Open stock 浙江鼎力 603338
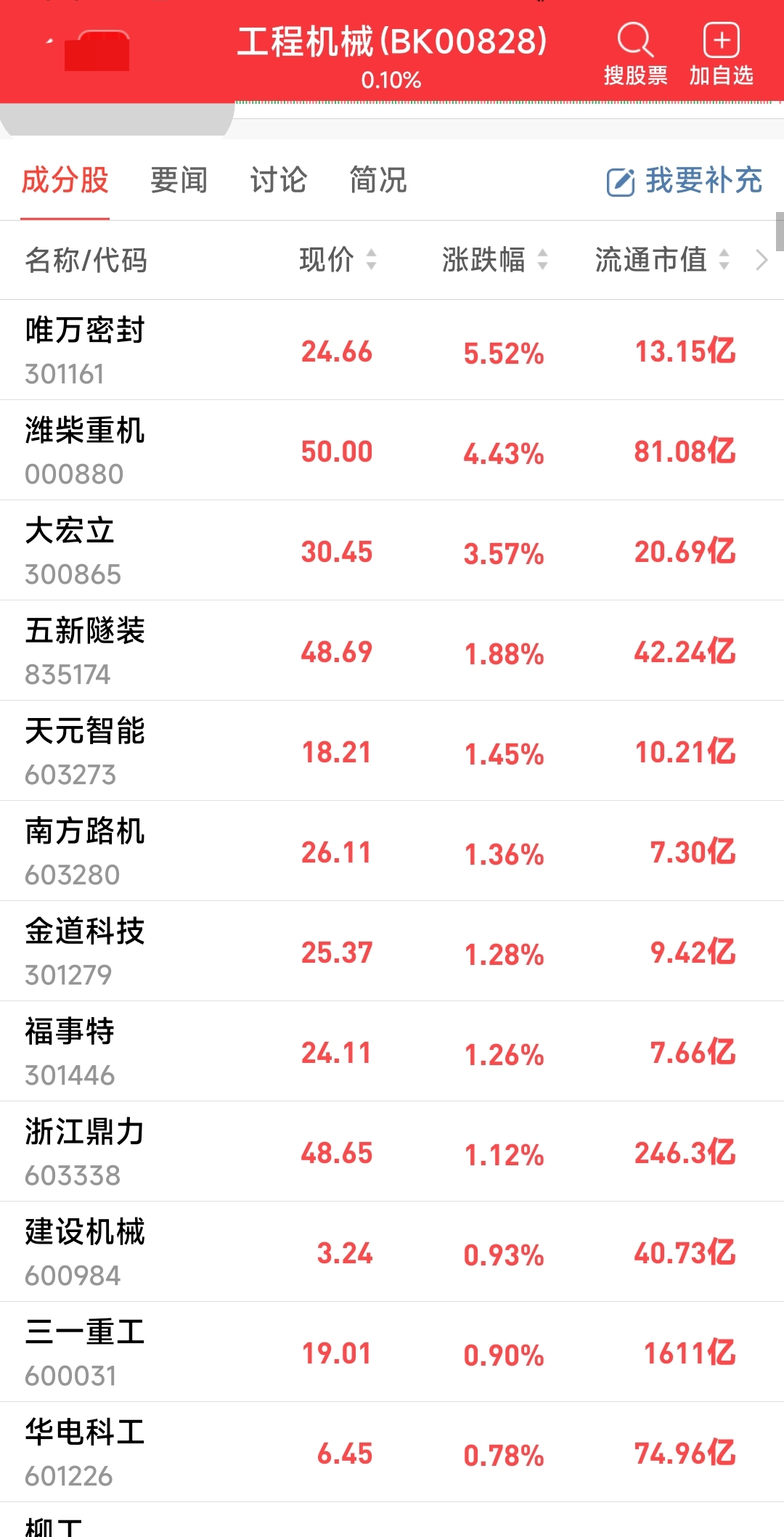784x1537 pixels. coord(392,1151)
